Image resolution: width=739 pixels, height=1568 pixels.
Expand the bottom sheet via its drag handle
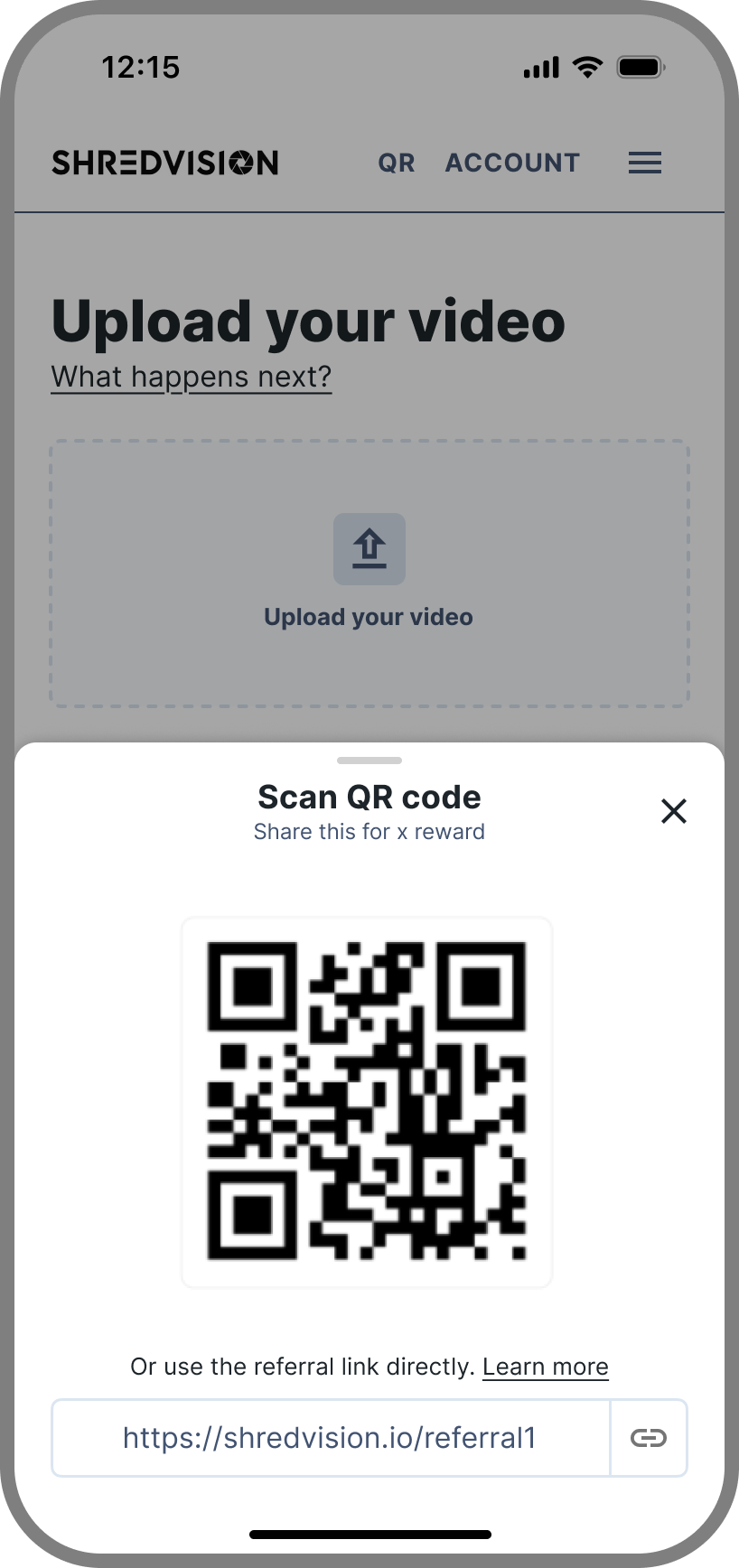tap(369, 761)
